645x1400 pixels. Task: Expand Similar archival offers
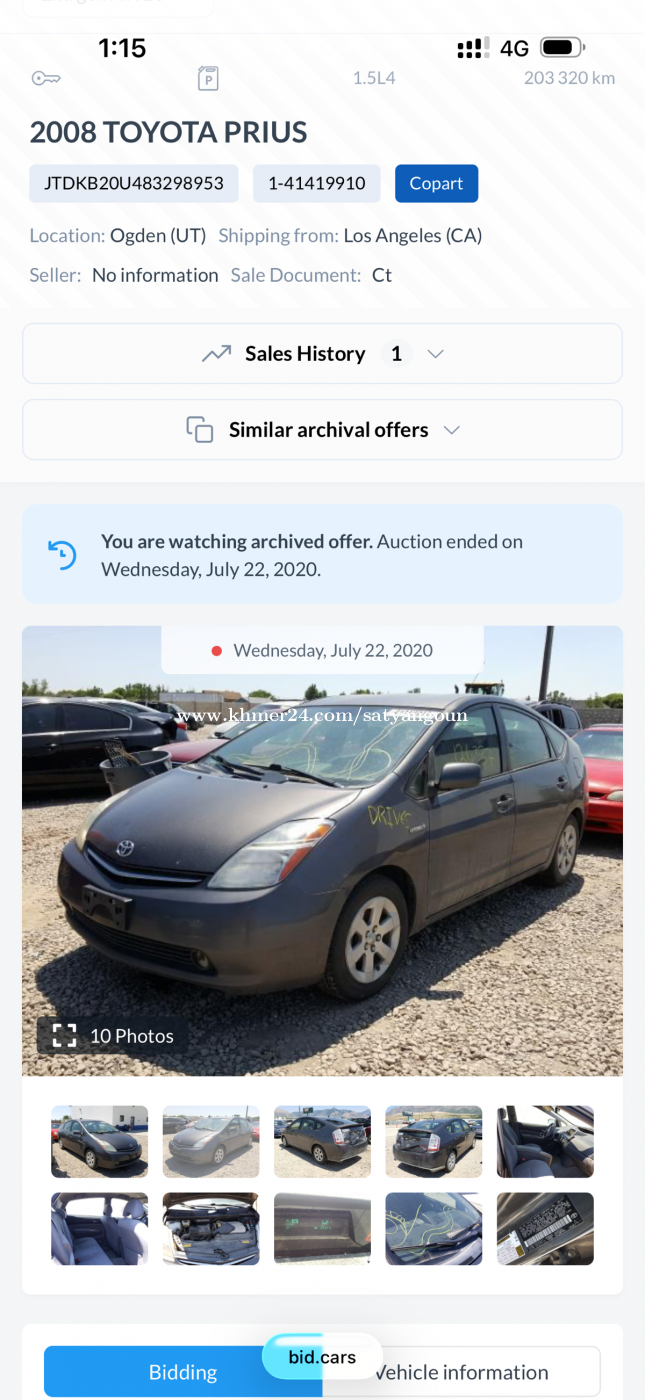coord(322,430)
